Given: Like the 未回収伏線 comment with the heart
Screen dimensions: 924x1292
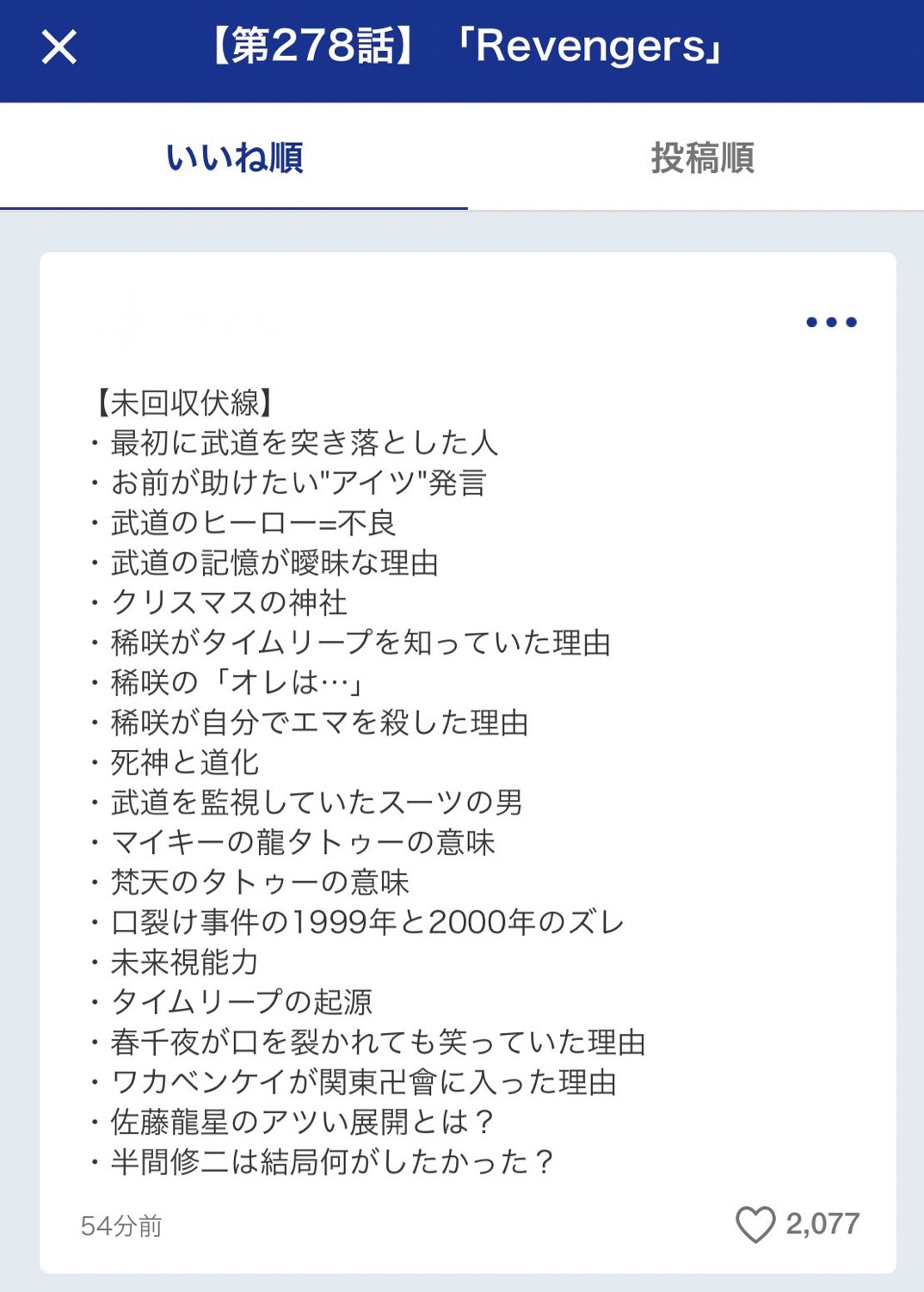Looking at the screenshot, I should tap(755, 1224).
